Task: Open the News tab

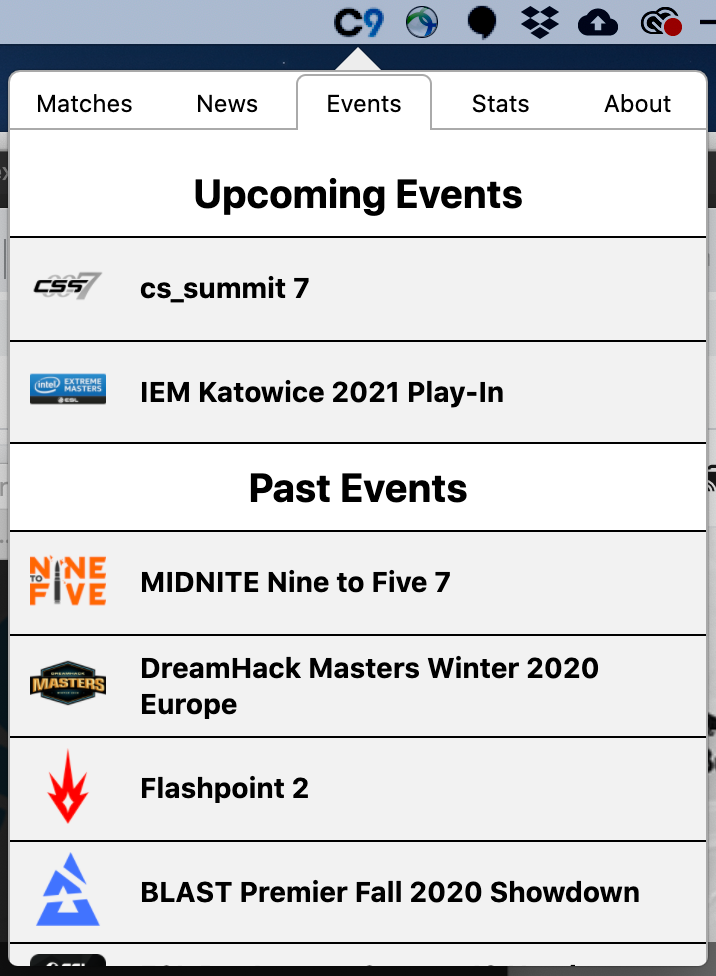Action: (x=227, y=104)
